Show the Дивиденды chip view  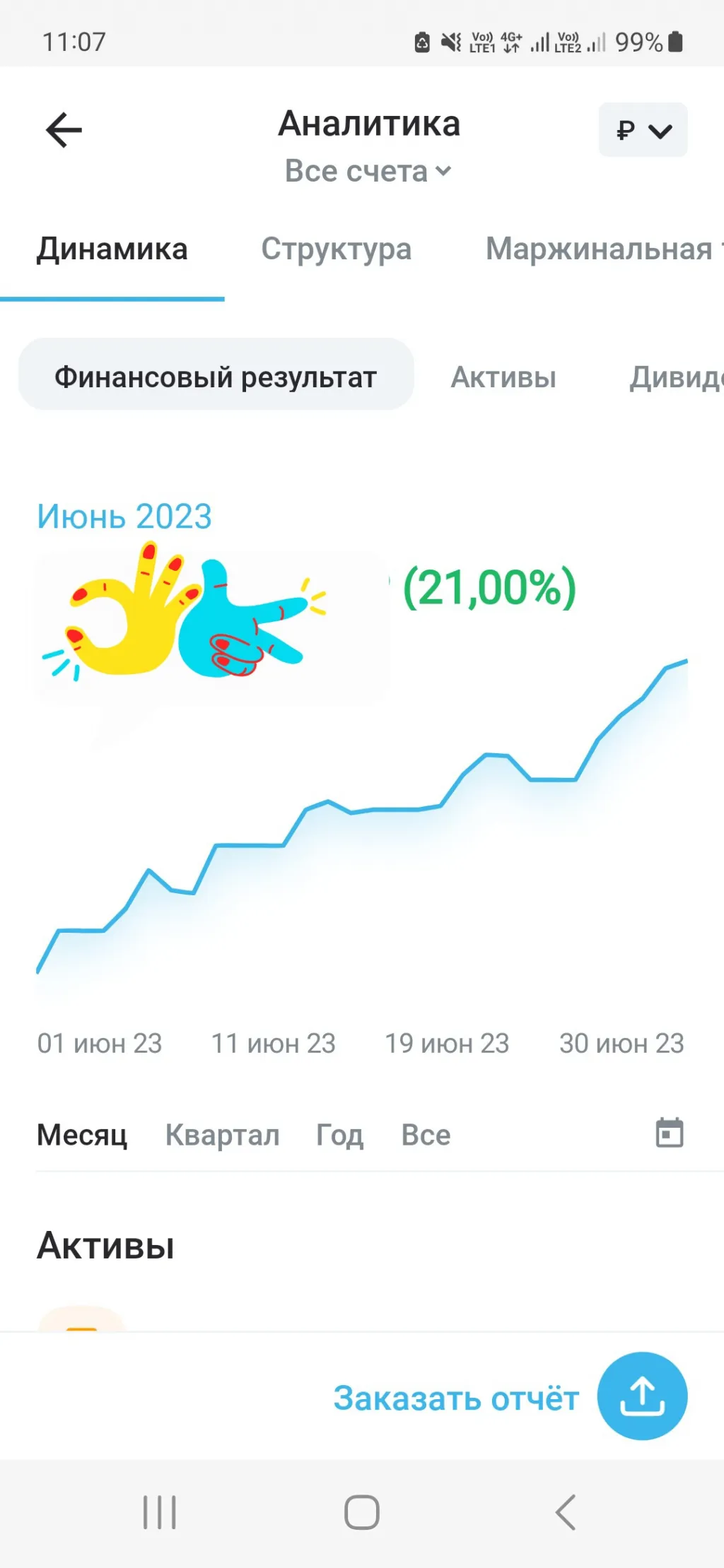[677, 377]
